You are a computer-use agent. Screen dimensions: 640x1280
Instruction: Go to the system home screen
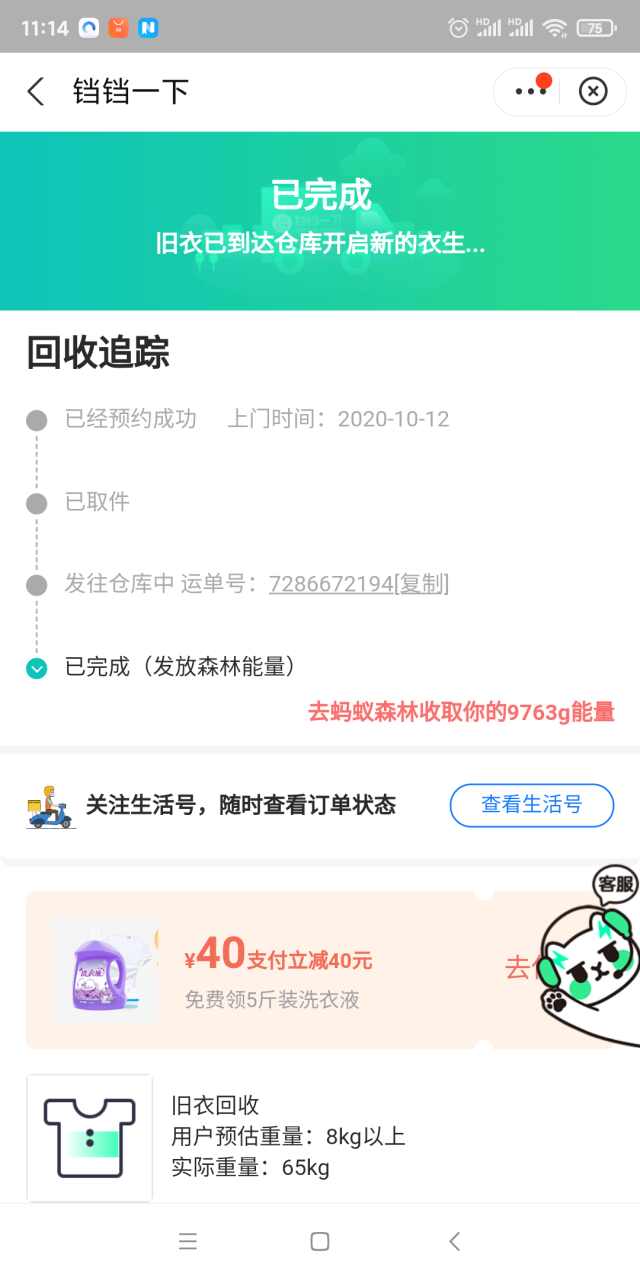(320, 1242)
